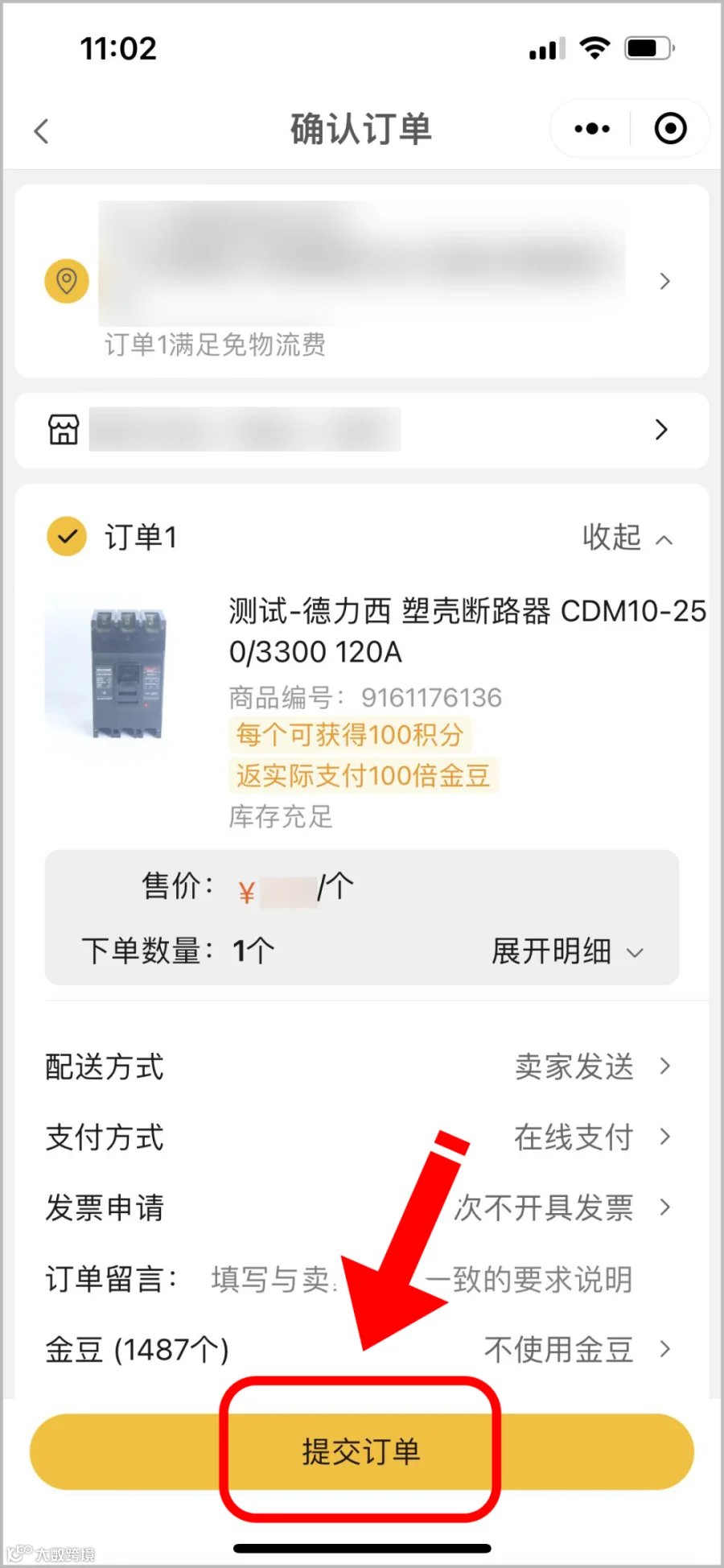Screen dimensions: 724x1568
Task: Open the mini program three-dot menu
Action: (592, 129)
